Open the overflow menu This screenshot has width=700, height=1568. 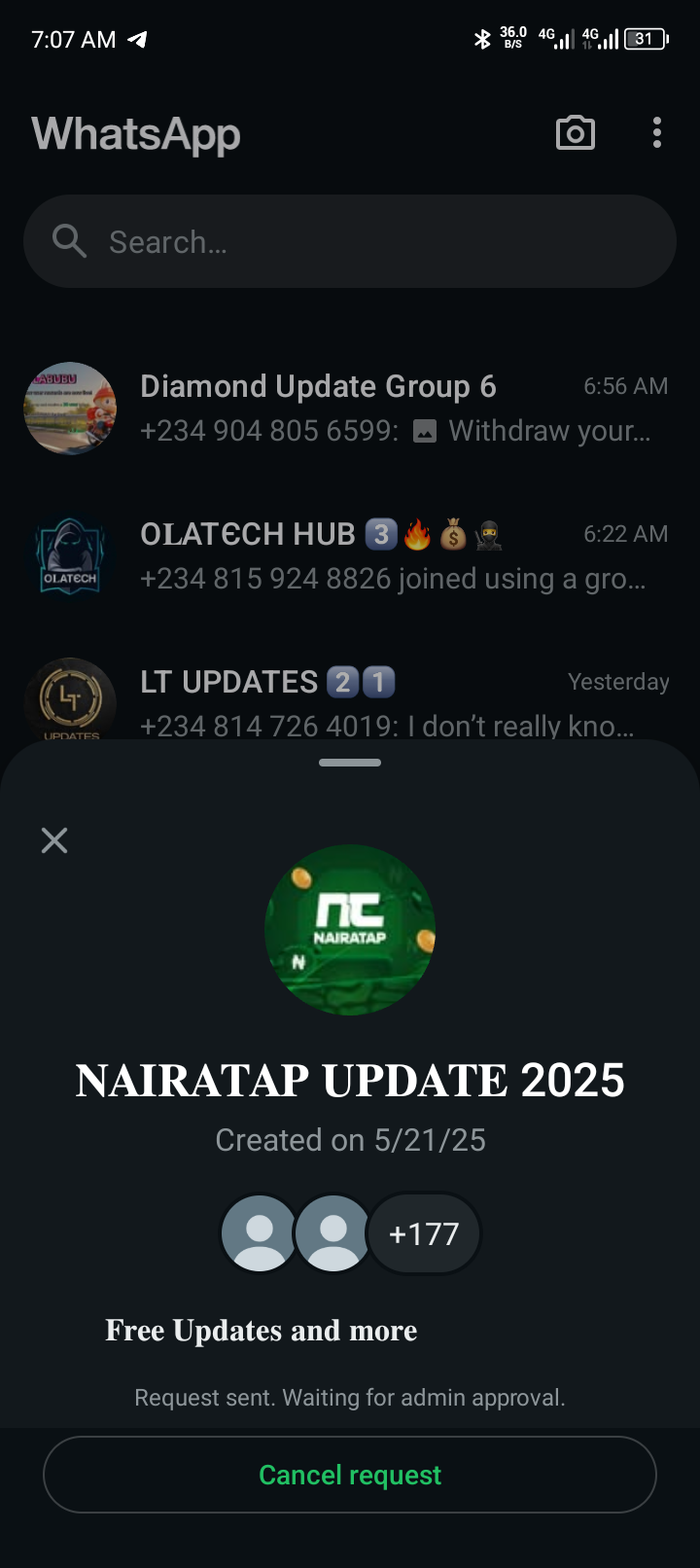pos(657,133)
